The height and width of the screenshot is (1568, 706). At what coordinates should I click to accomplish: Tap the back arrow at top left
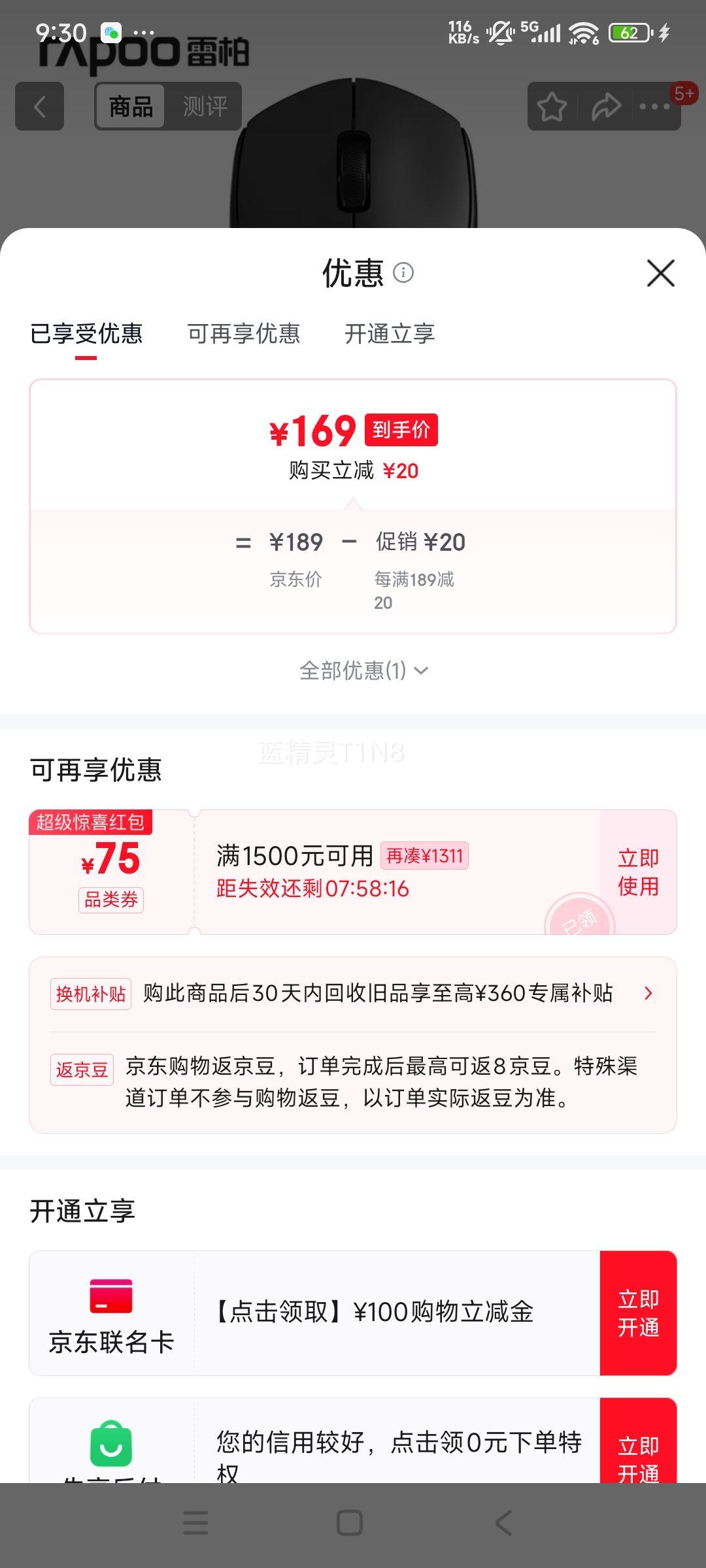39,106
